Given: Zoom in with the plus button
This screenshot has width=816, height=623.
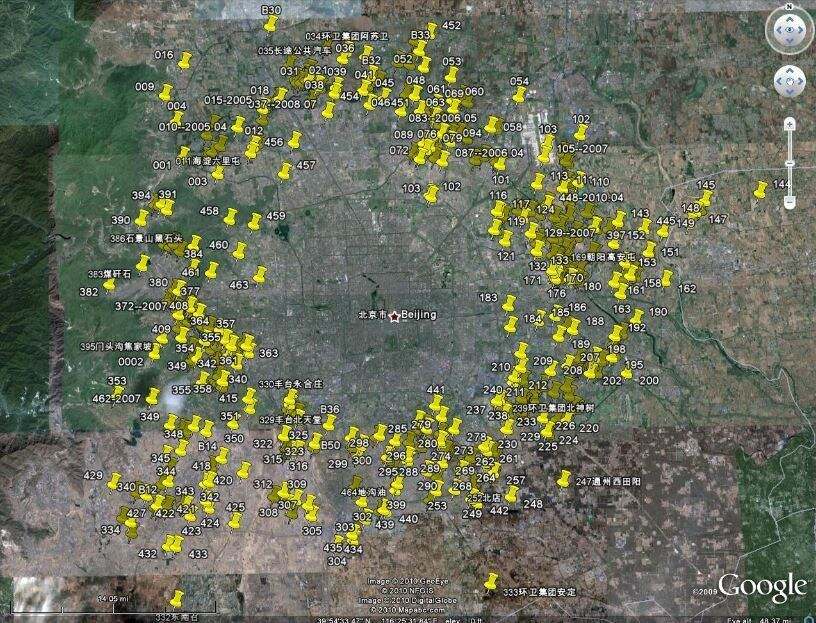Looking at the screenshot, I should tap(789, 124).
